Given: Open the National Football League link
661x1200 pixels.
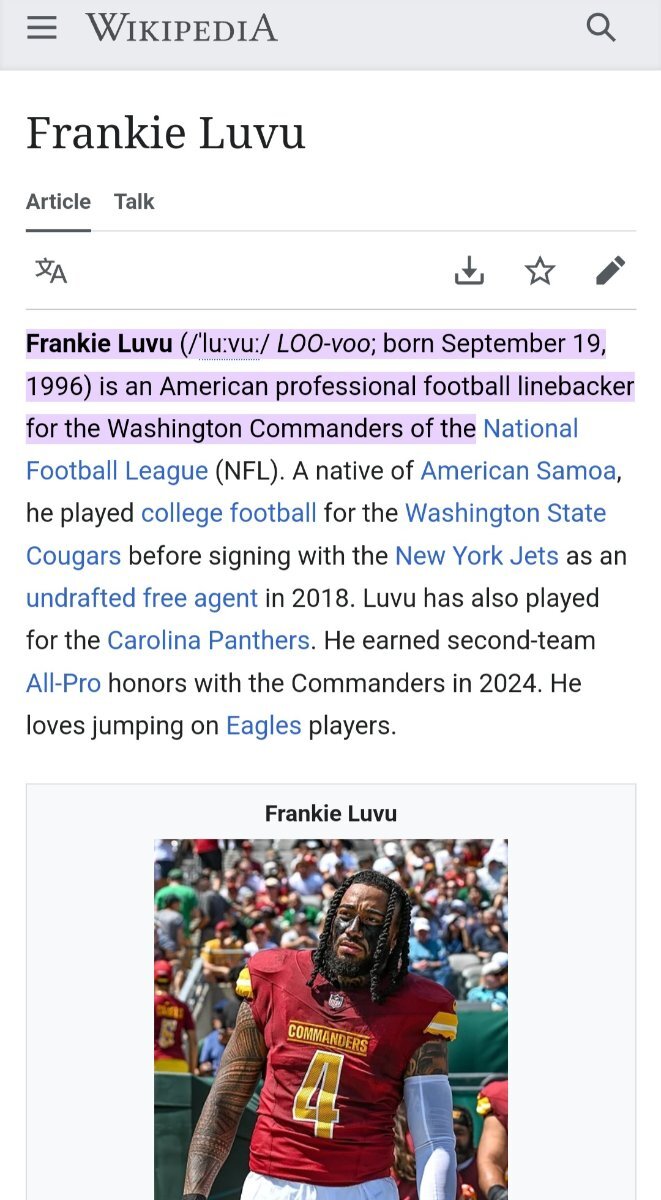Looking at the screenshot, I should pos(530,429).
